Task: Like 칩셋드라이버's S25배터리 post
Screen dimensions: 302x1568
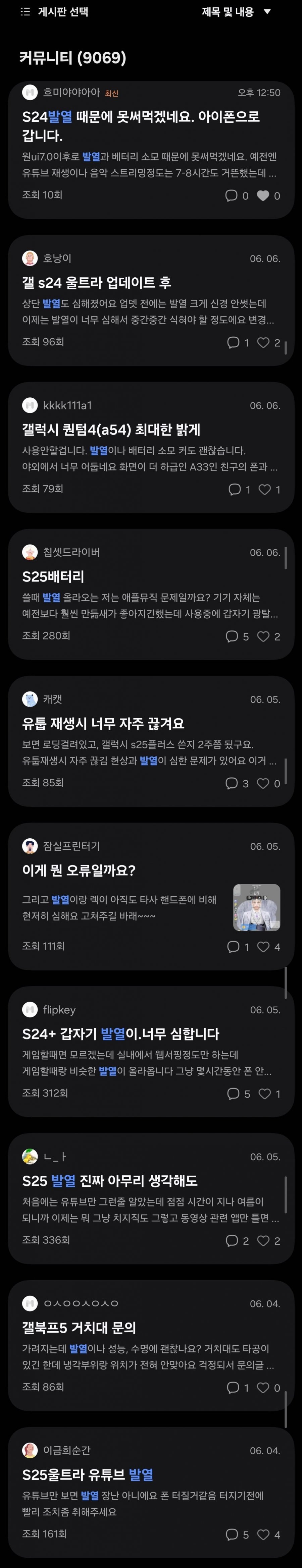Action: 263,637
